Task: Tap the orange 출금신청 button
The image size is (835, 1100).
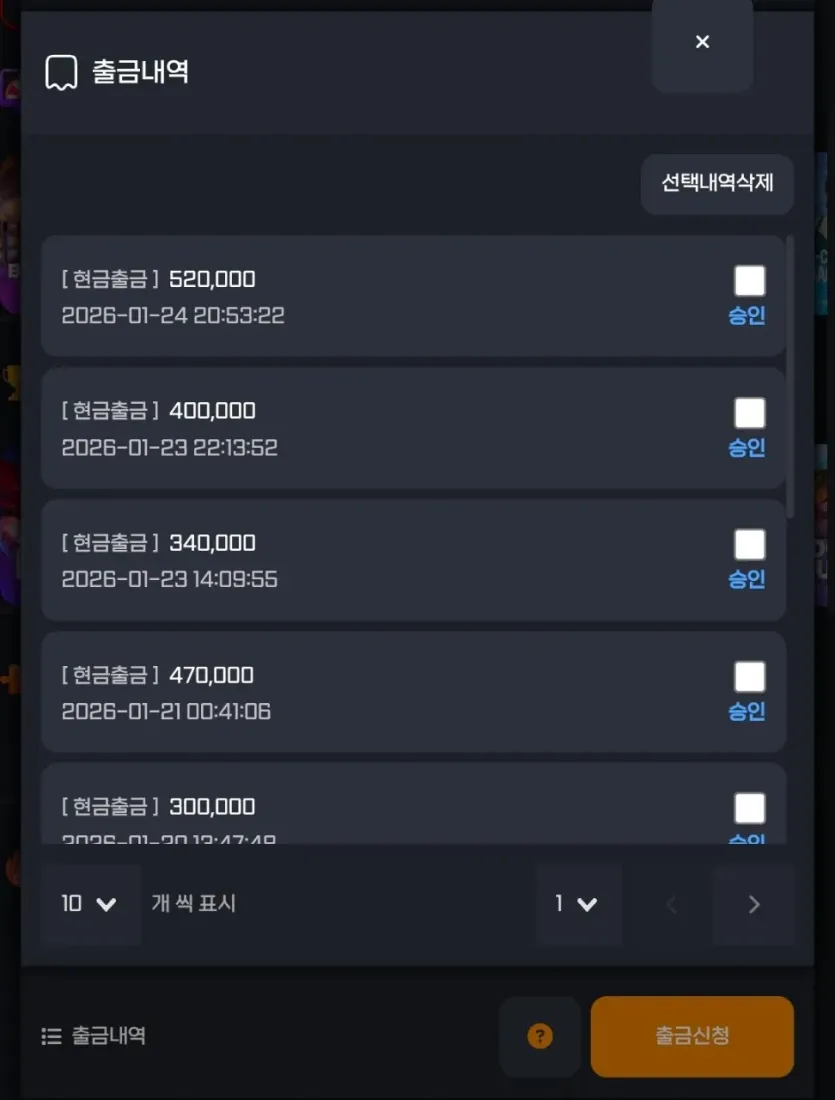Action: pyautogui.click(x=692, y=1036)
